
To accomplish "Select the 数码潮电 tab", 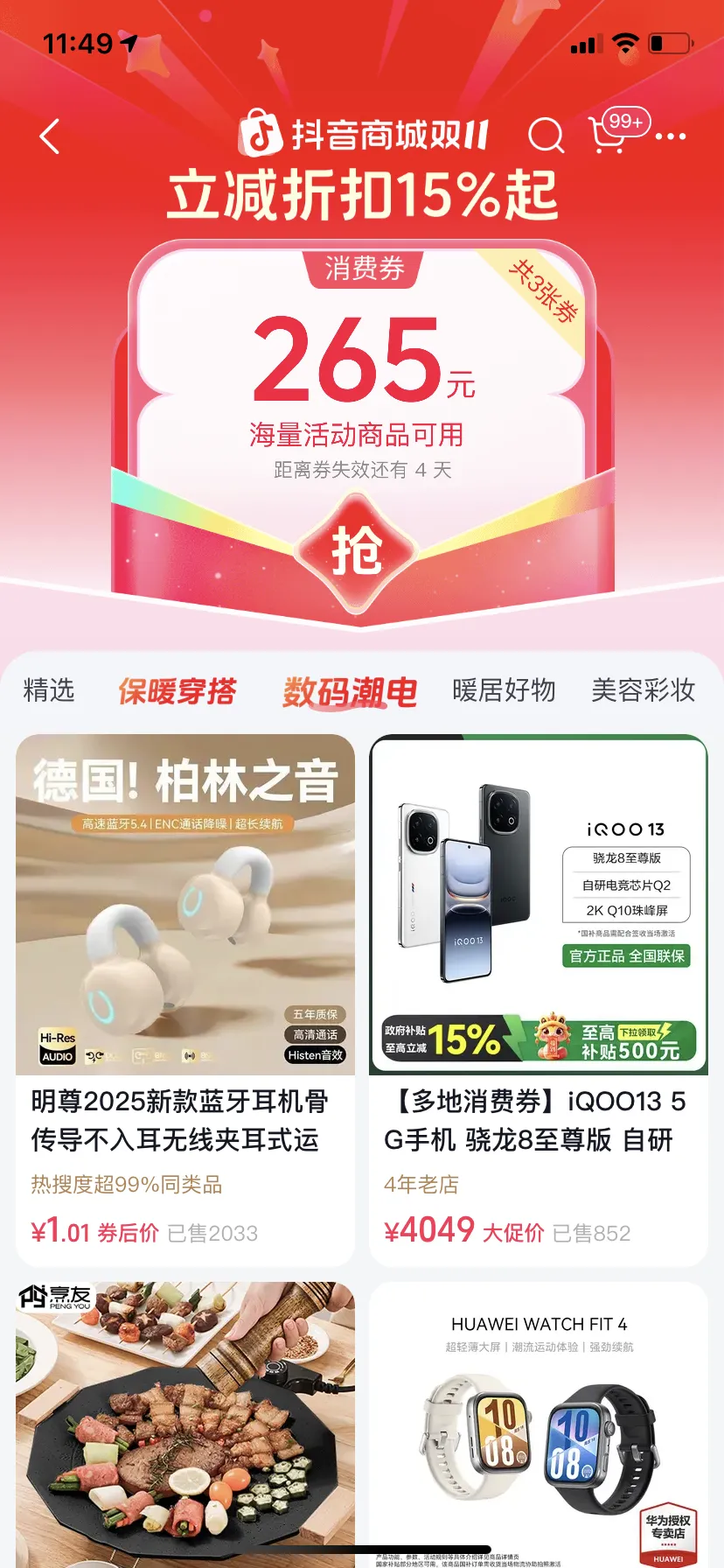I will tap(350, 692).
